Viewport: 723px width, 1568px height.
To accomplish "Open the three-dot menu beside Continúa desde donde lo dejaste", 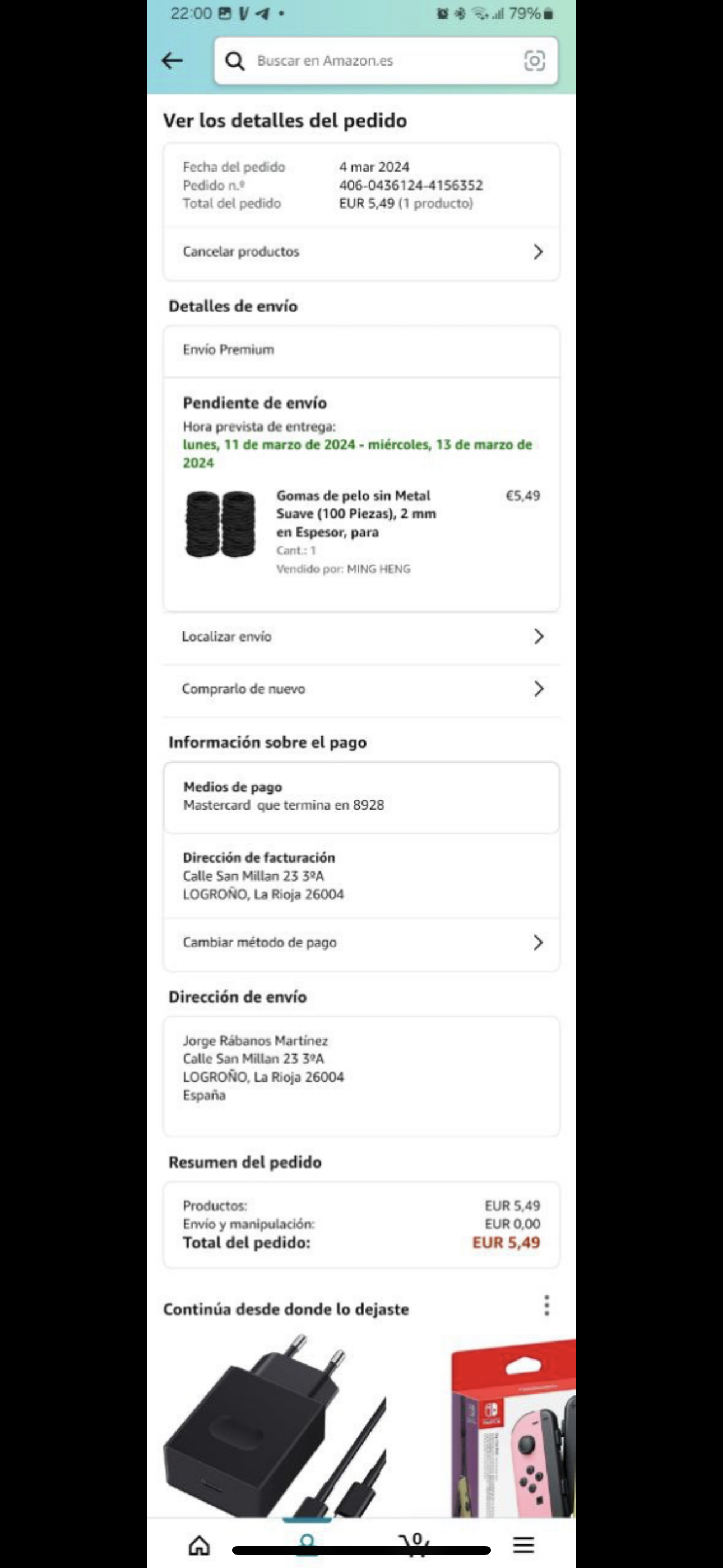I will [x=546, y=1306].
